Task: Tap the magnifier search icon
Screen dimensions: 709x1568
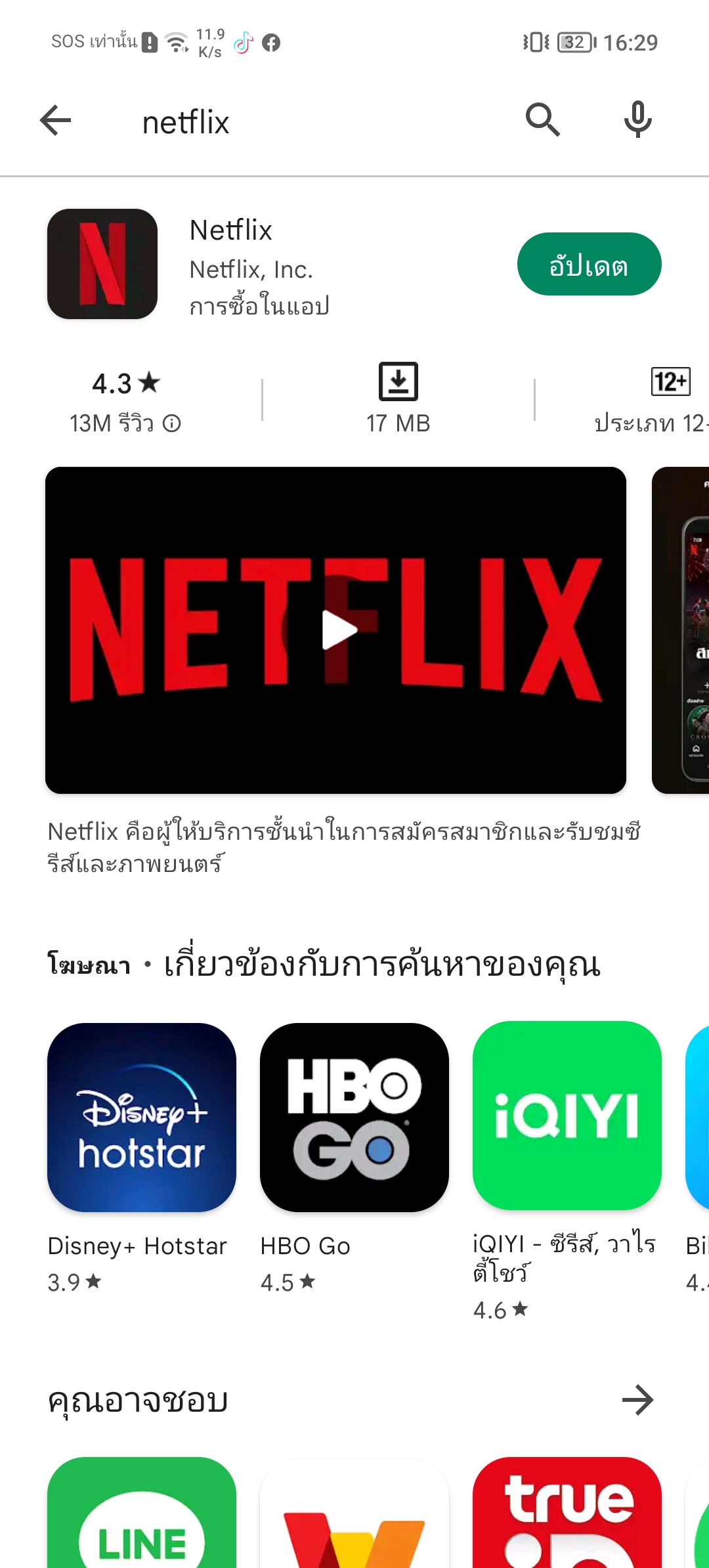Action: (543, 120)
